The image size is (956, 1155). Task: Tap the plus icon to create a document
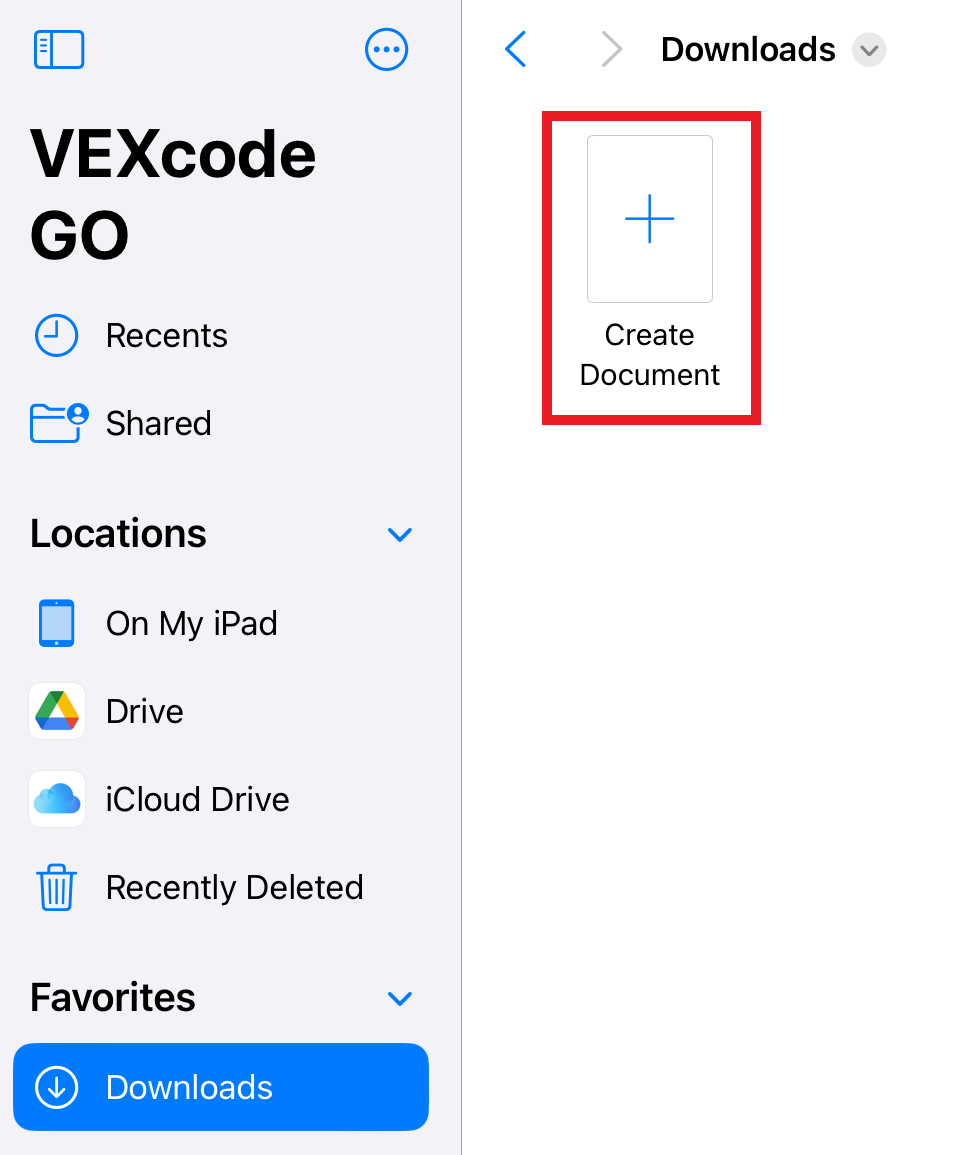(649, 219)
